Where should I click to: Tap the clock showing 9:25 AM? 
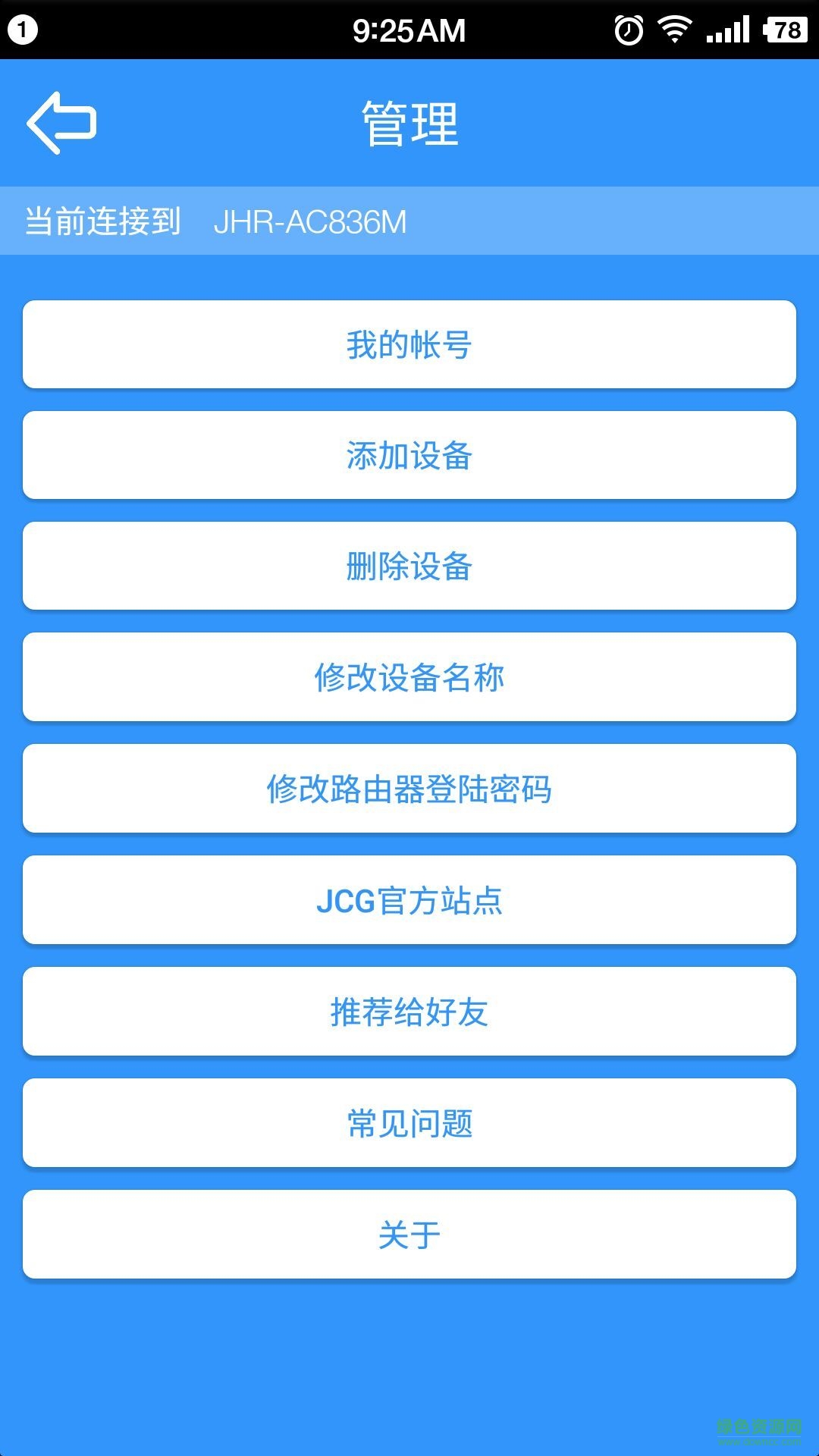coord(409,29)
